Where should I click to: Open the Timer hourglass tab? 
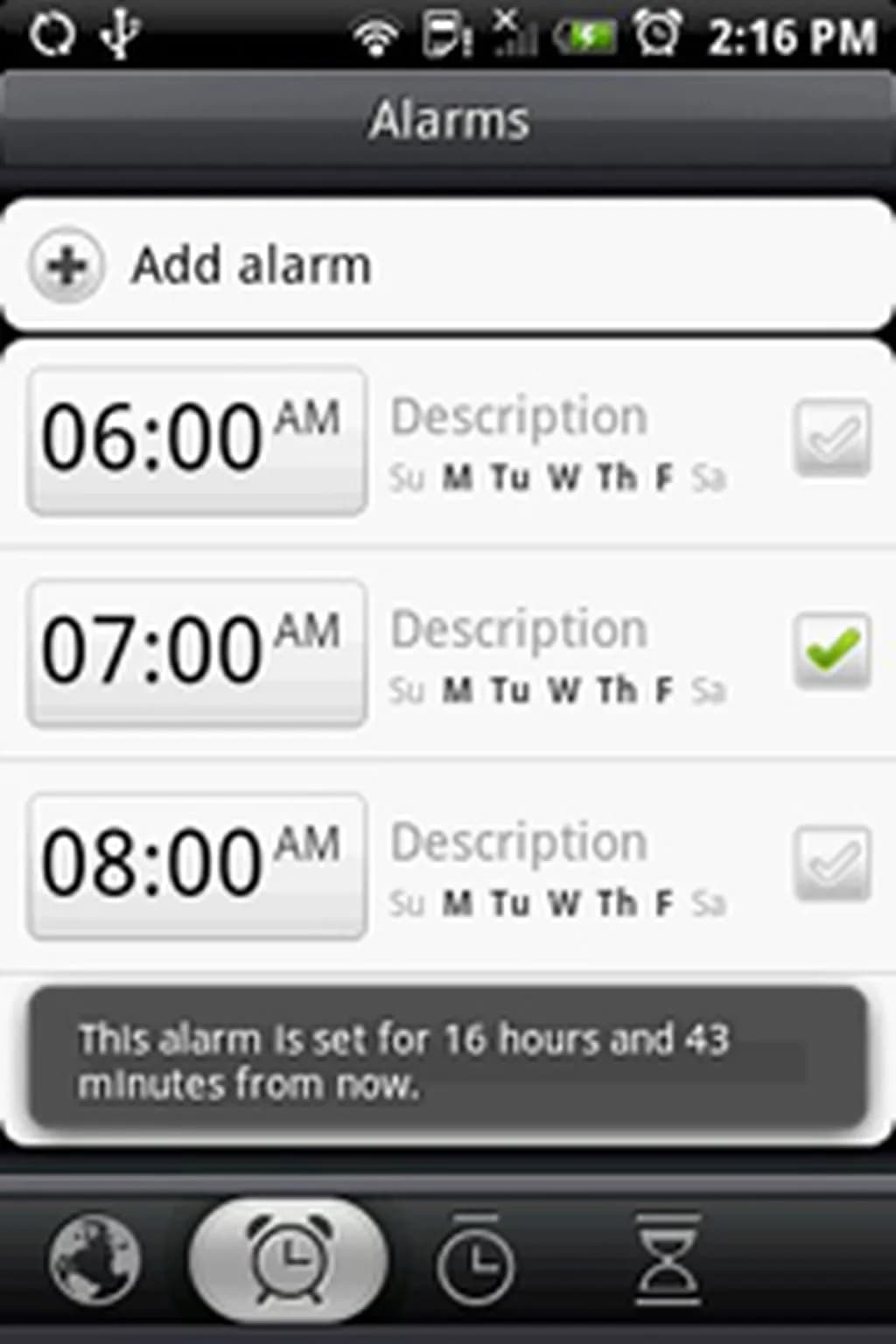point(667,1261)
